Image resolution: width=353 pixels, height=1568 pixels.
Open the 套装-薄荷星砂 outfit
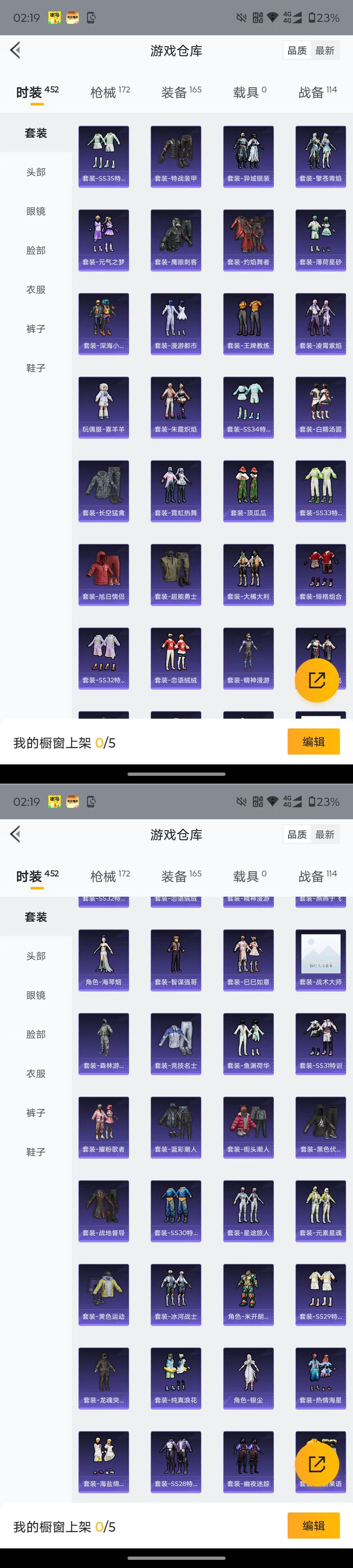[321, 240]
